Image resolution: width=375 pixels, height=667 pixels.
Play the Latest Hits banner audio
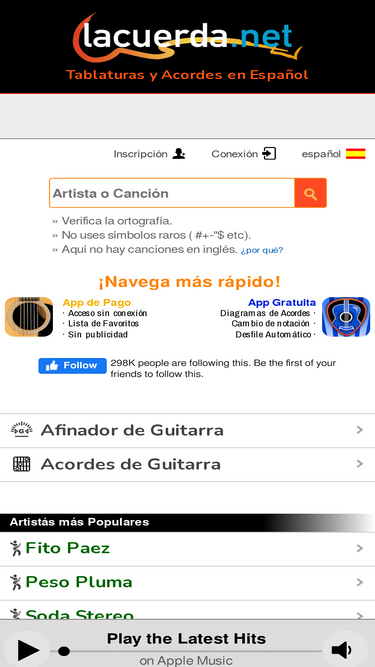tap(28, 650)
